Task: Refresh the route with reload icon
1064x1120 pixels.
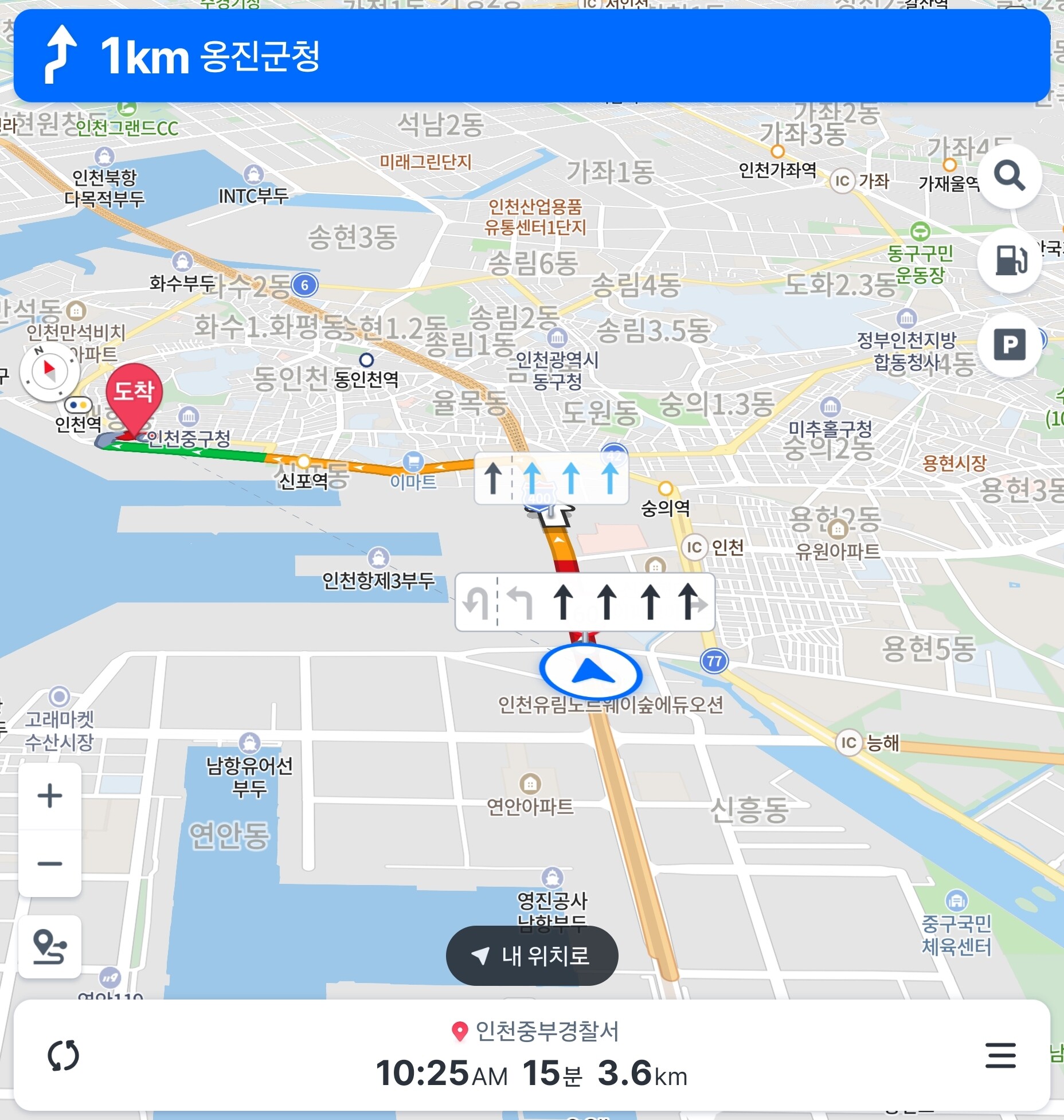Action: [63, 1055]
